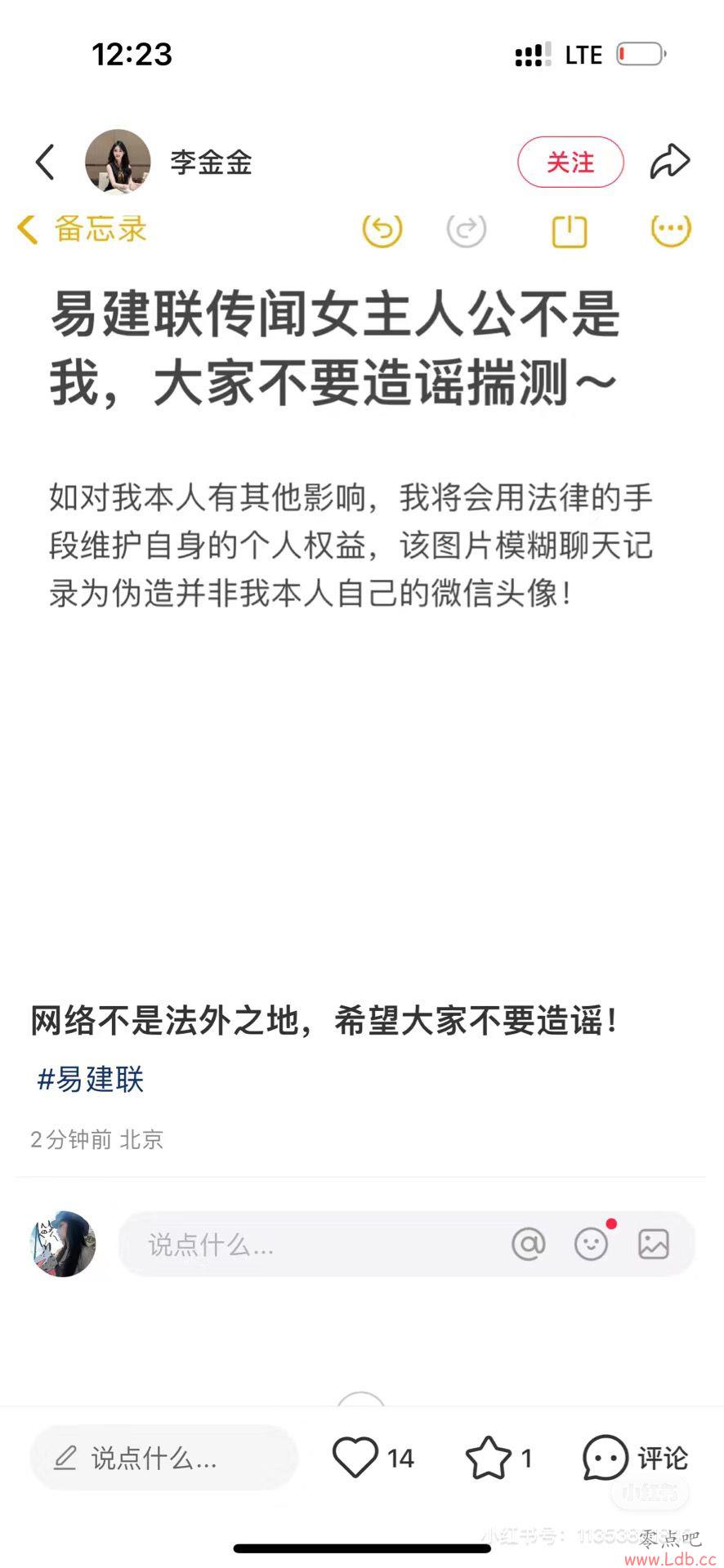This screenshot has height=1568, width=724.
Task: Open the bottom 说点什么 comment box
Action: tap(163, 1458)
